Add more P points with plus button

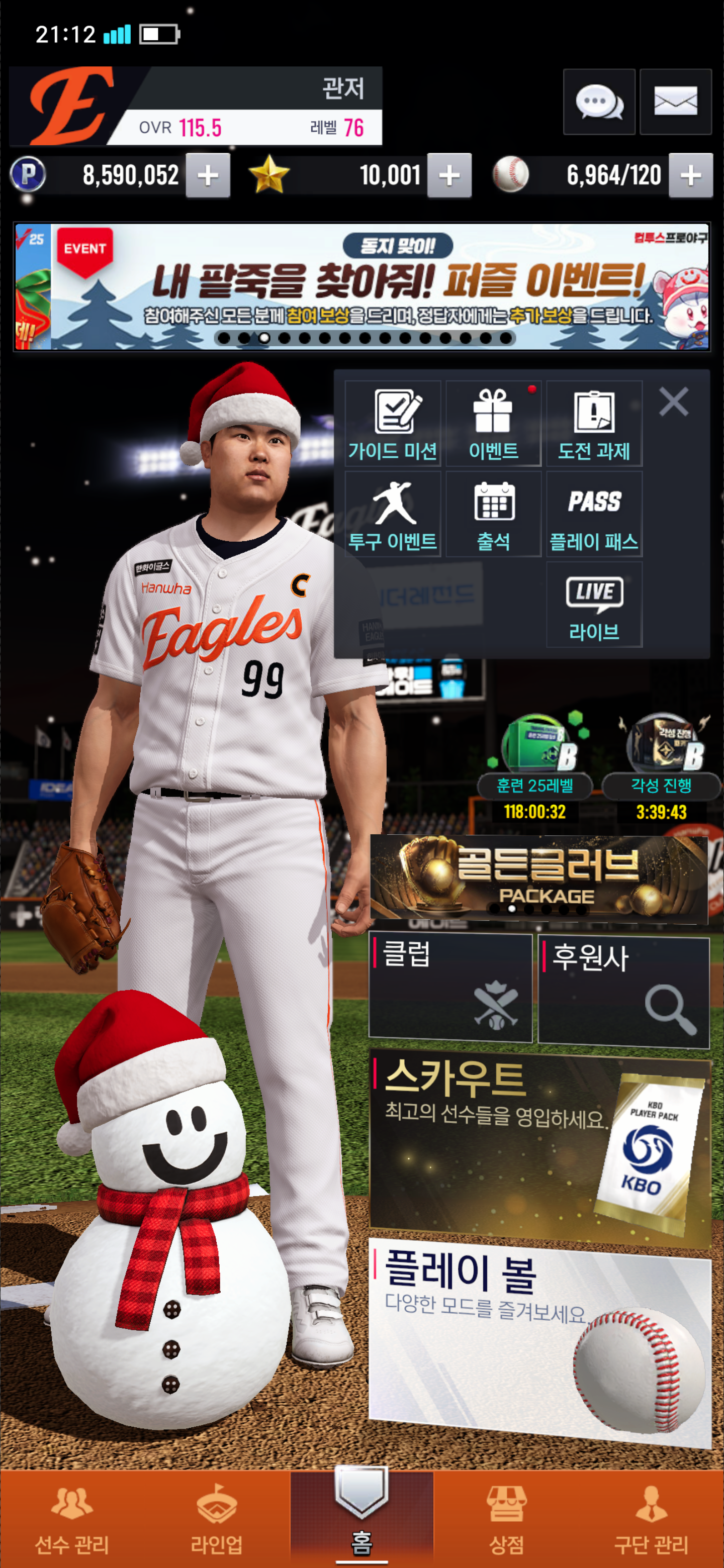click(x=208, y=176)
